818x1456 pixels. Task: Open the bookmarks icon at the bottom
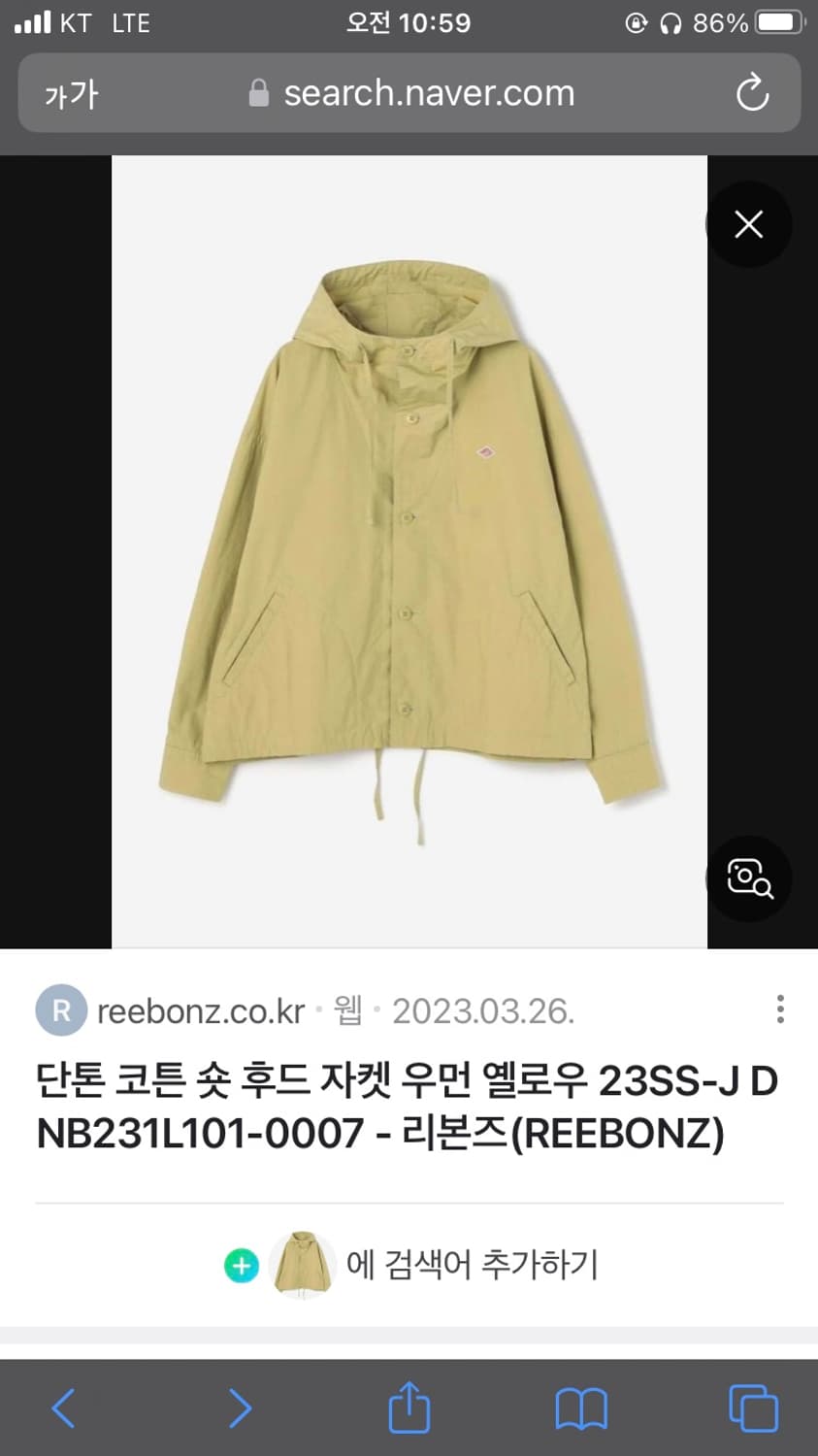pyautogui.click(x=579, y=1407)
